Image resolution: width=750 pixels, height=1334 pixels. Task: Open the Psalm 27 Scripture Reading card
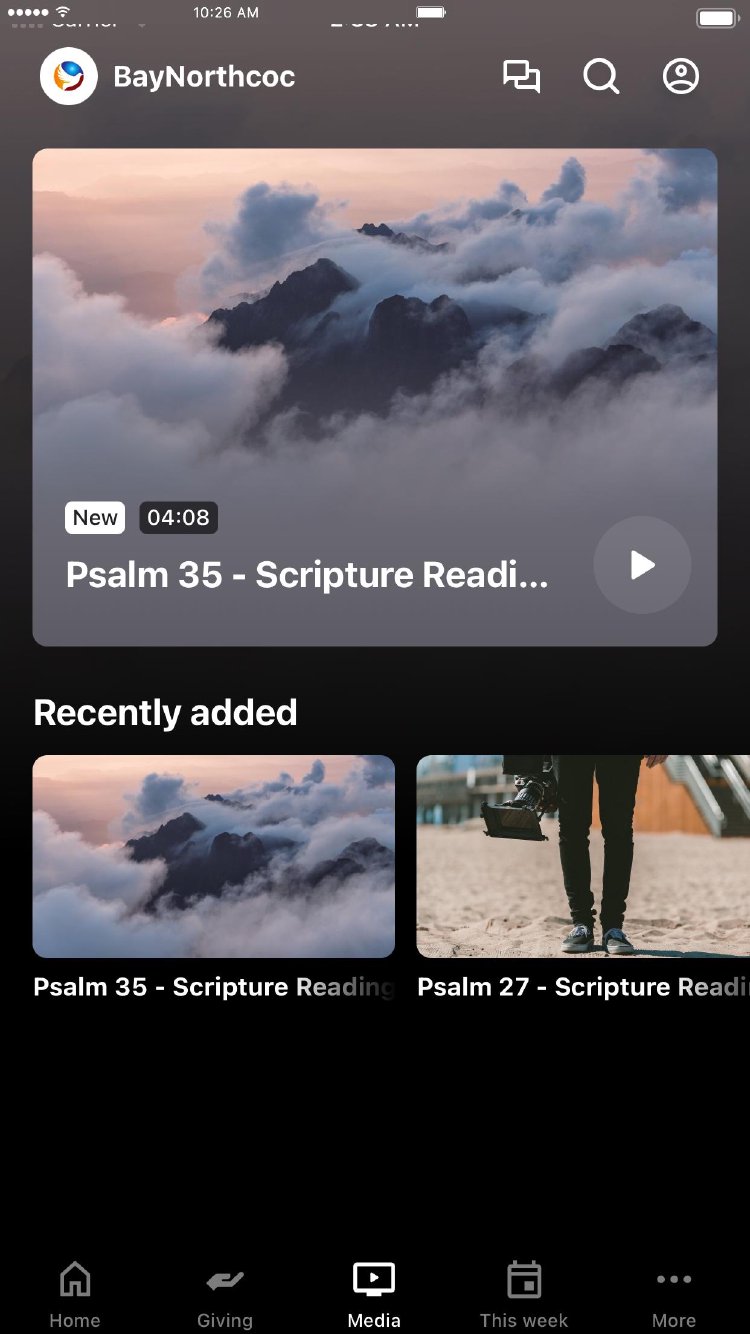pyautogui.click(x=583, y=857)
